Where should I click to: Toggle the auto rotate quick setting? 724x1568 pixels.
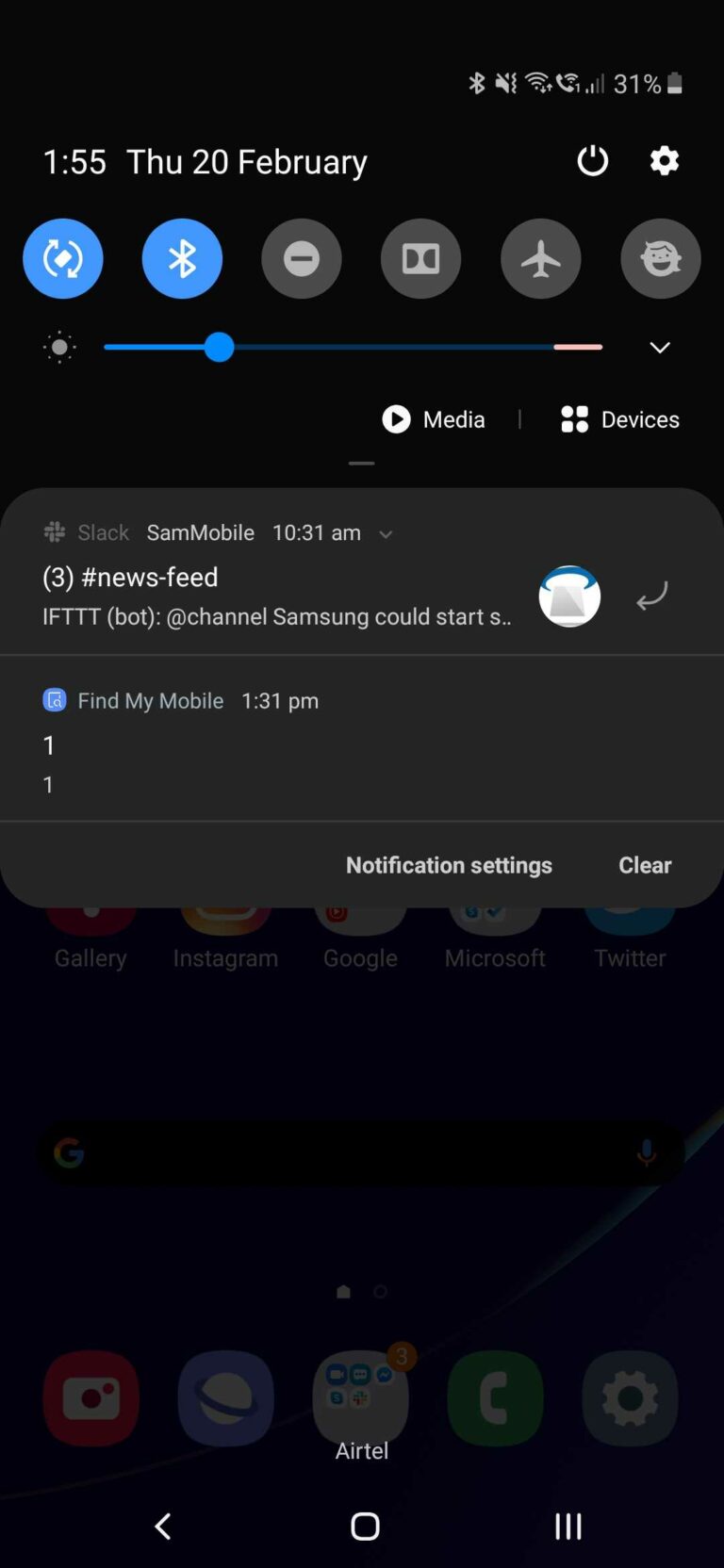(x=63, y=258)
